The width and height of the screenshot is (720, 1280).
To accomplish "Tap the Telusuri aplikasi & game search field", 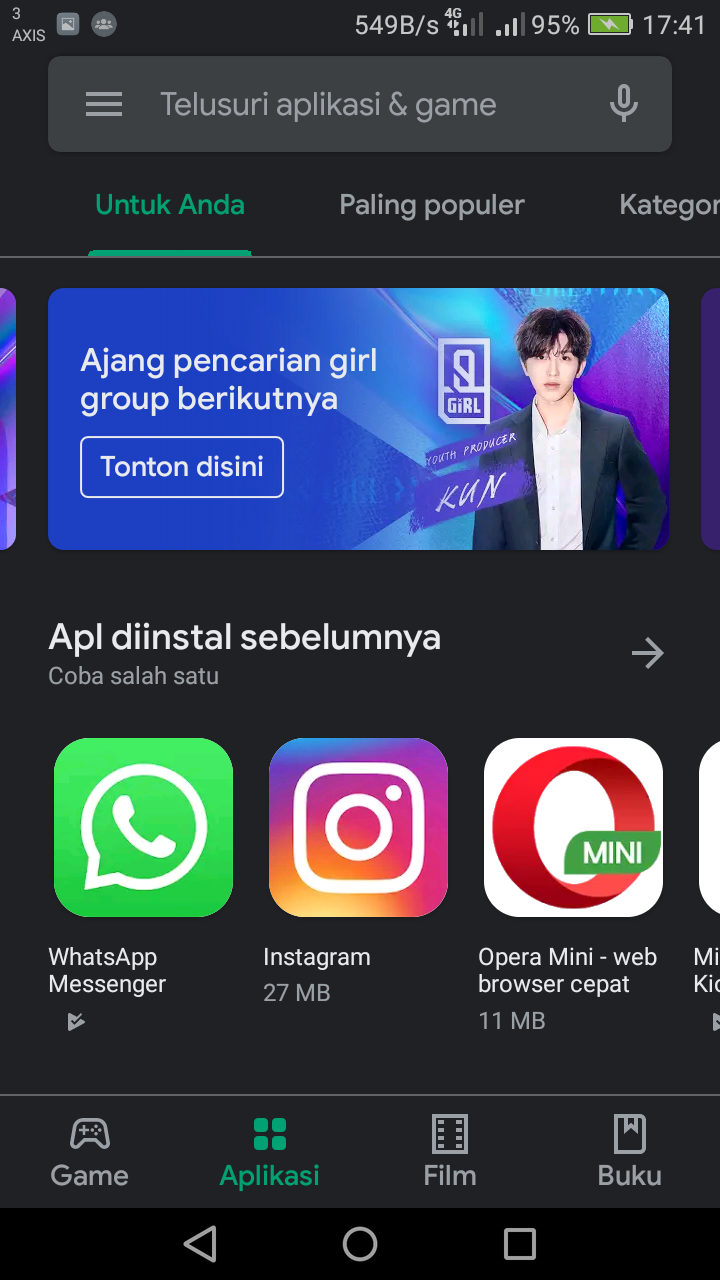I will click(360, 104).
